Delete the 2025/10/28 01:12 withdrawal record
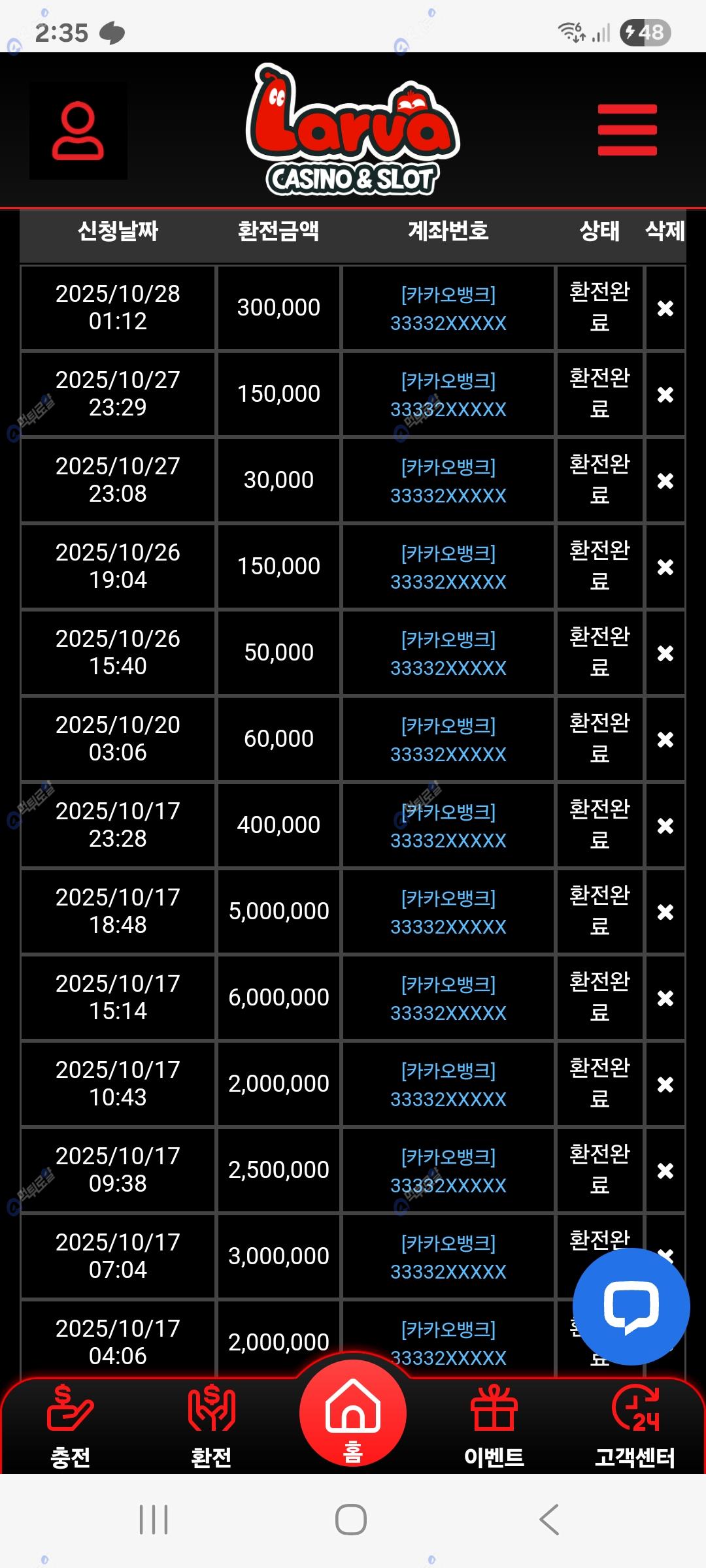The width and height of the screenshot is (706, 1568). coord(665,308)
